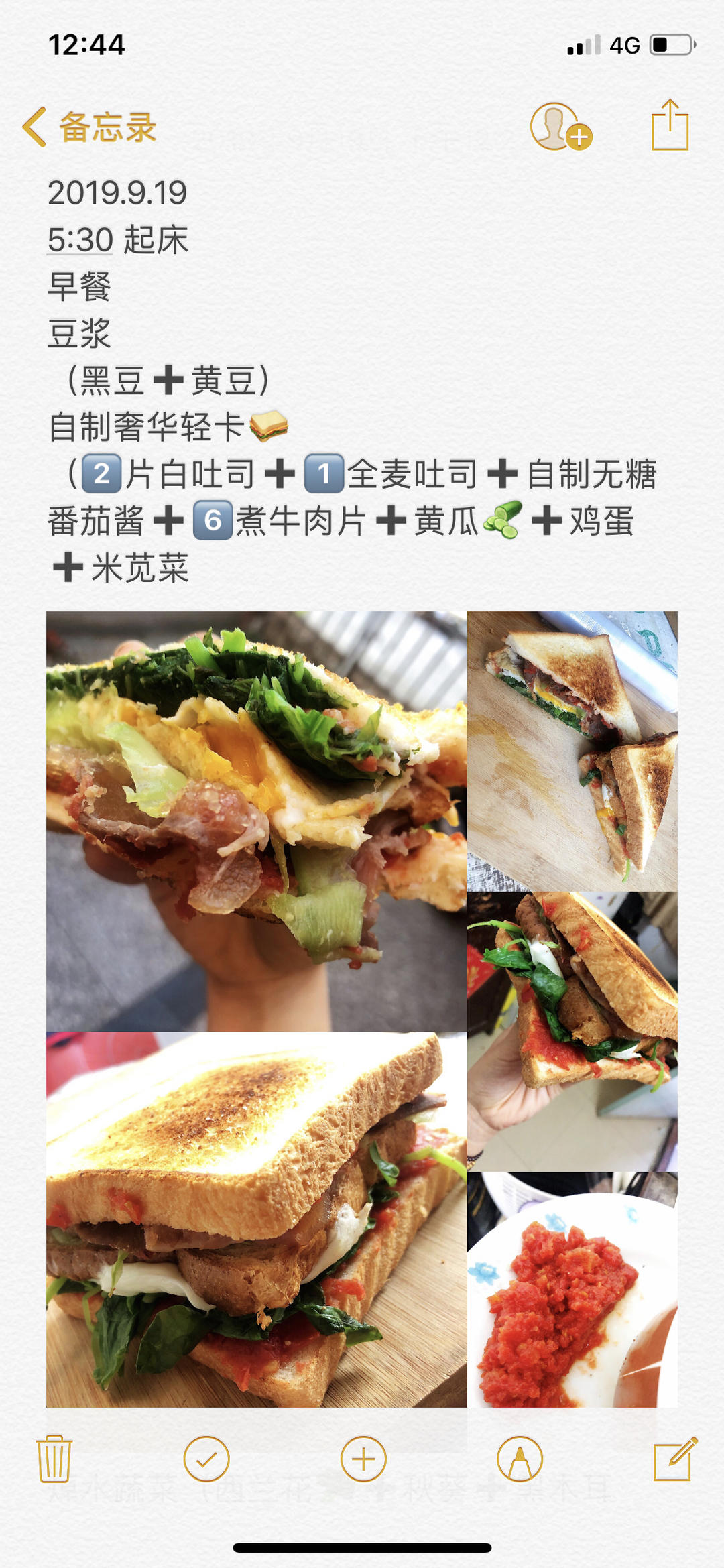Open the toasted sandwich on board photo

256,1219
